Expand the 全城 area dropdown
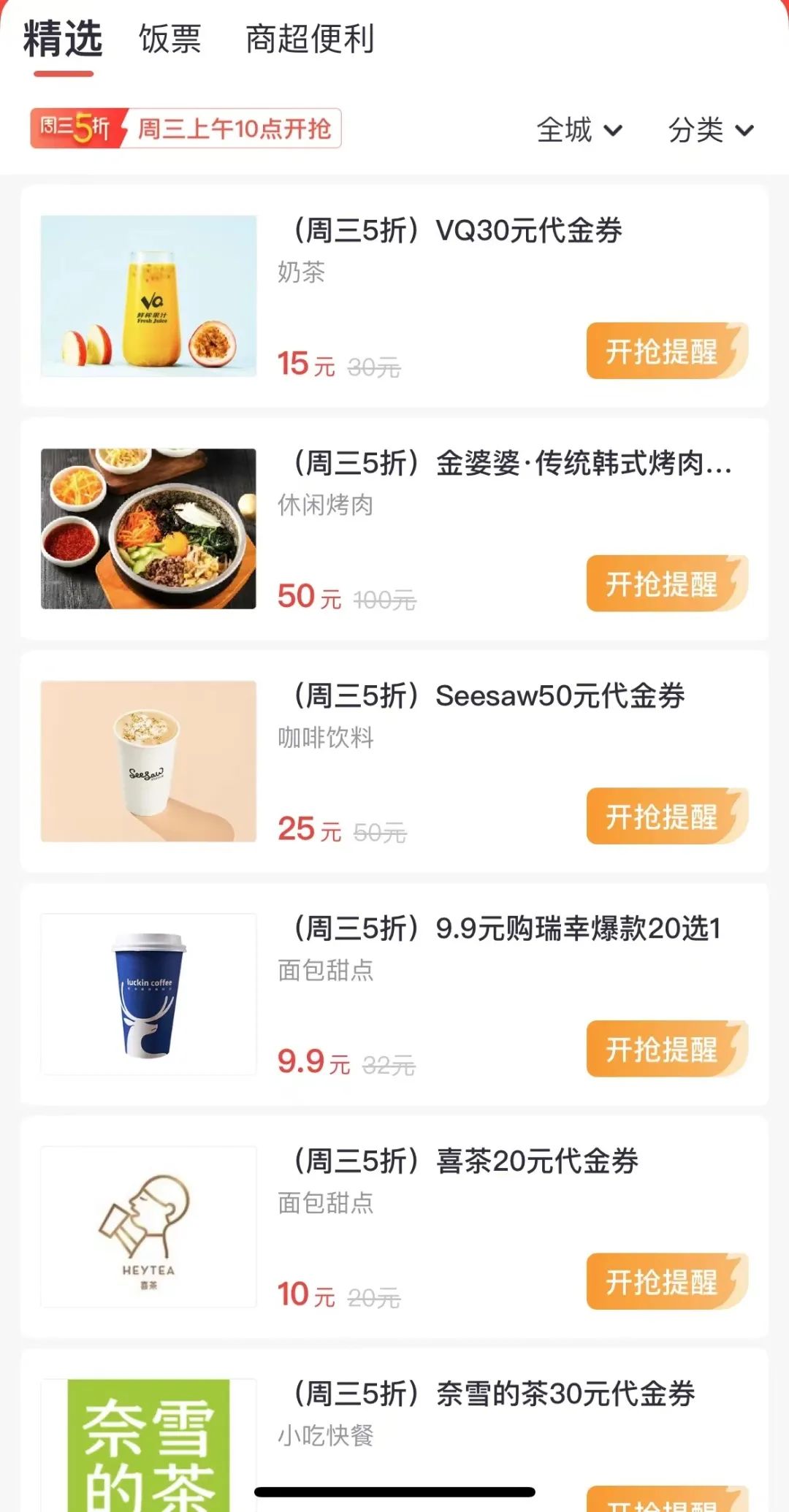Screen dimensions: 789x1512 pyautogui.click(x=579, y=130)
